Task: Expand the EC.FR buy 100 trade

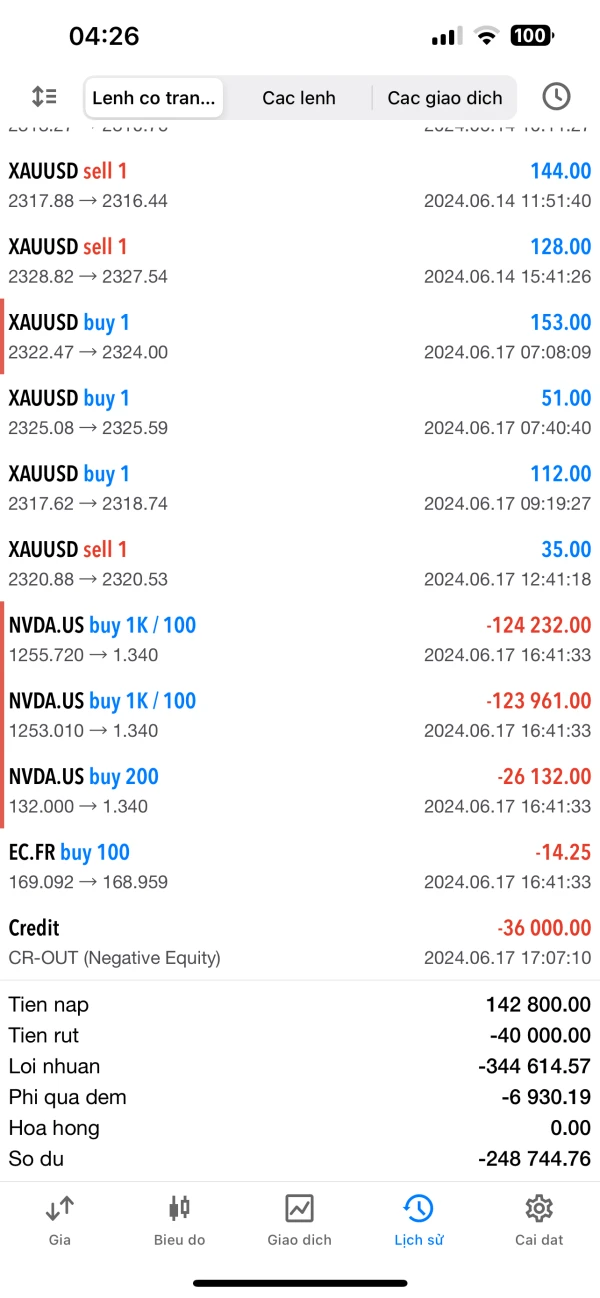Action: pyautogui.click(x=300, y=866)
